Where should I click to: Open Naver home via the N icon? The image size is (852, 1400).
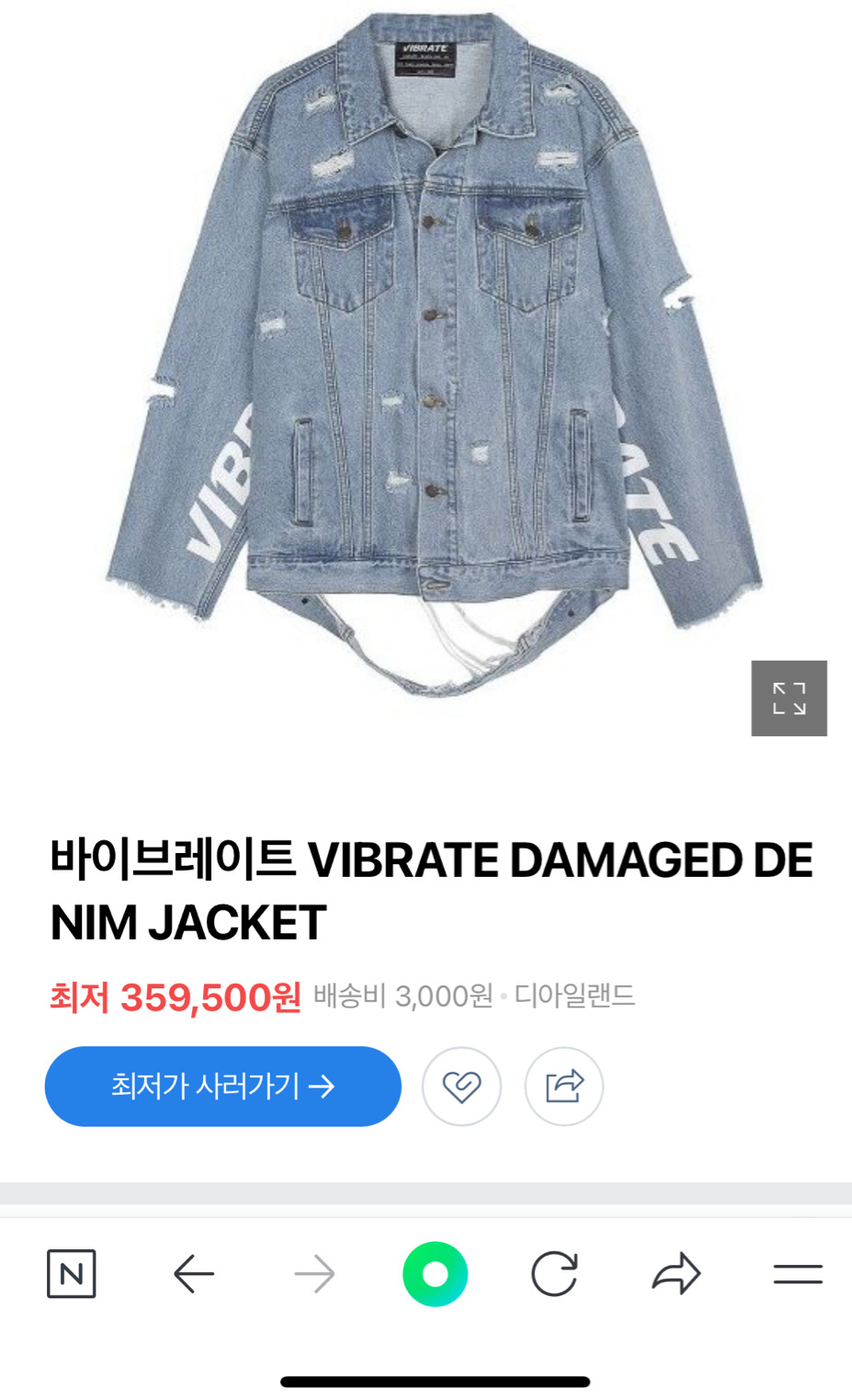coord(71,1273)
